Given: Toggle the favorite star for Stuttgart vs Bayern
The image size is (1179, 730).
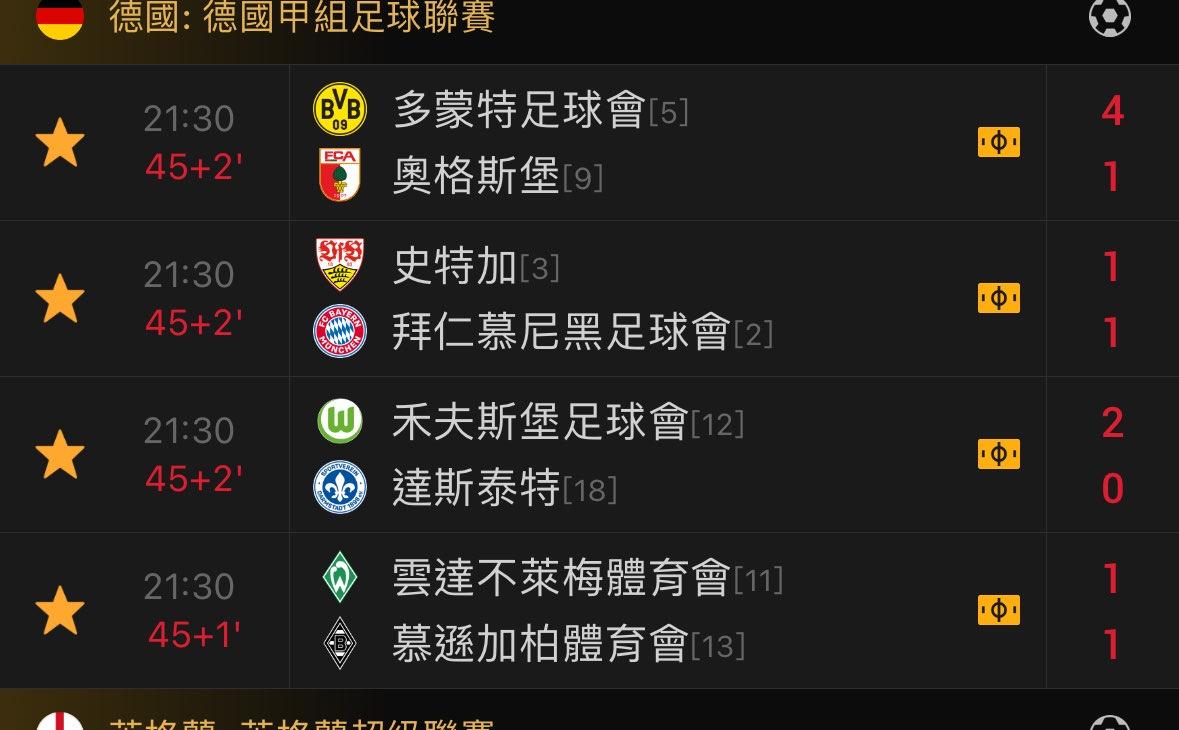Looking at the screenshot, I should click(60, 299).
